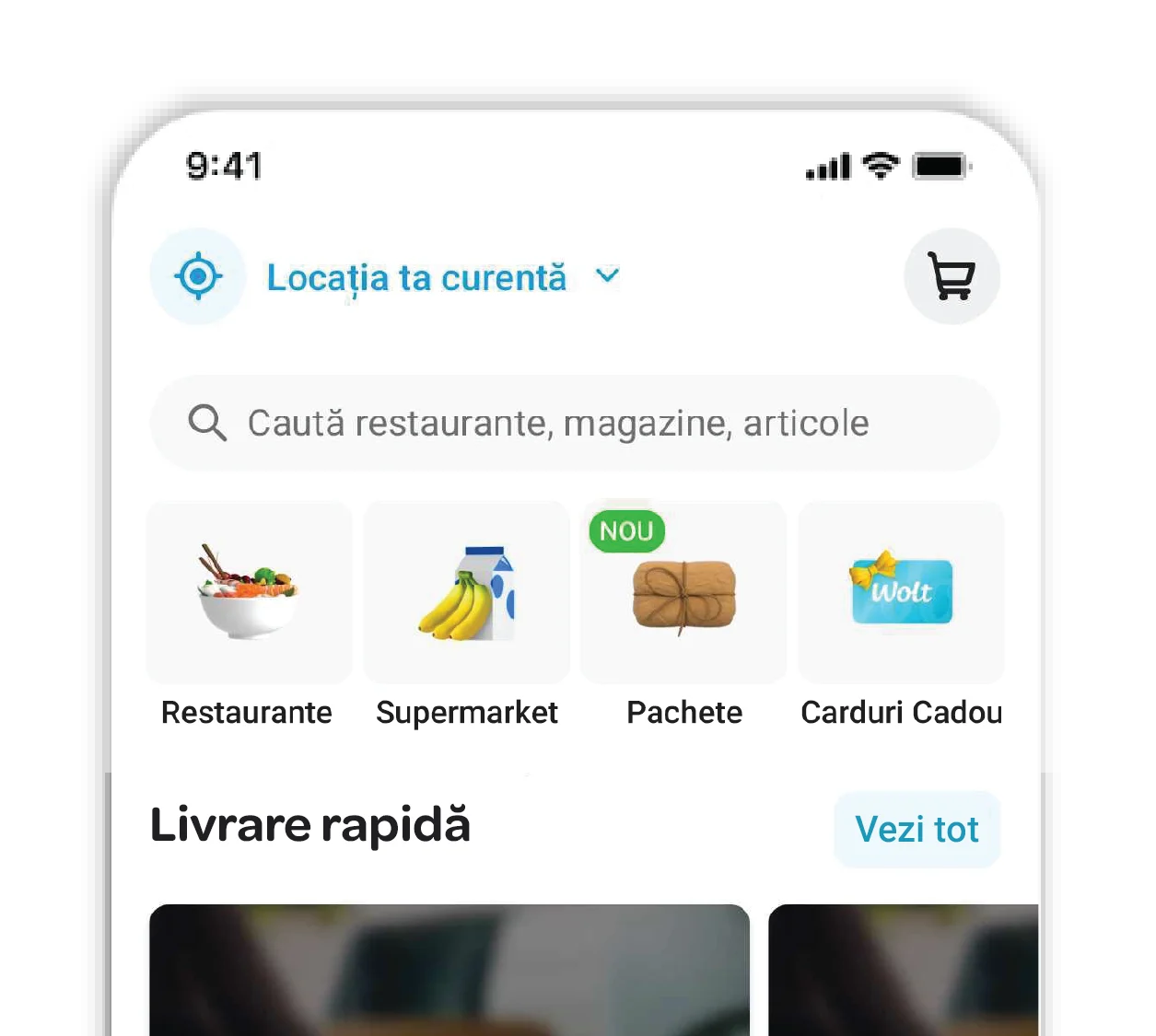Image resolution: width=1156 pixels, height=1036 pixels.
Task: Tap the current location target icon
Action: (198, 276)
